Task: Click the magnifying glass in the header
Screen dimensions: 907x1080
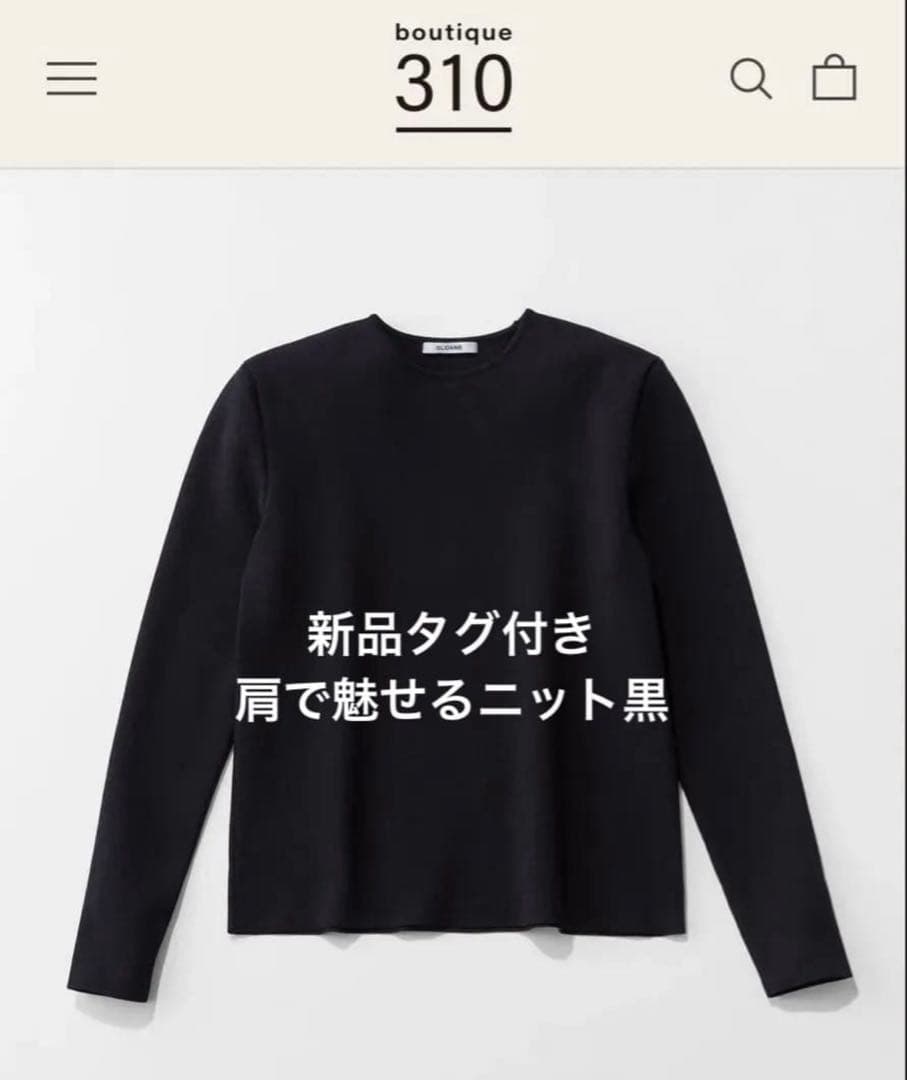Action: [751, 80]
